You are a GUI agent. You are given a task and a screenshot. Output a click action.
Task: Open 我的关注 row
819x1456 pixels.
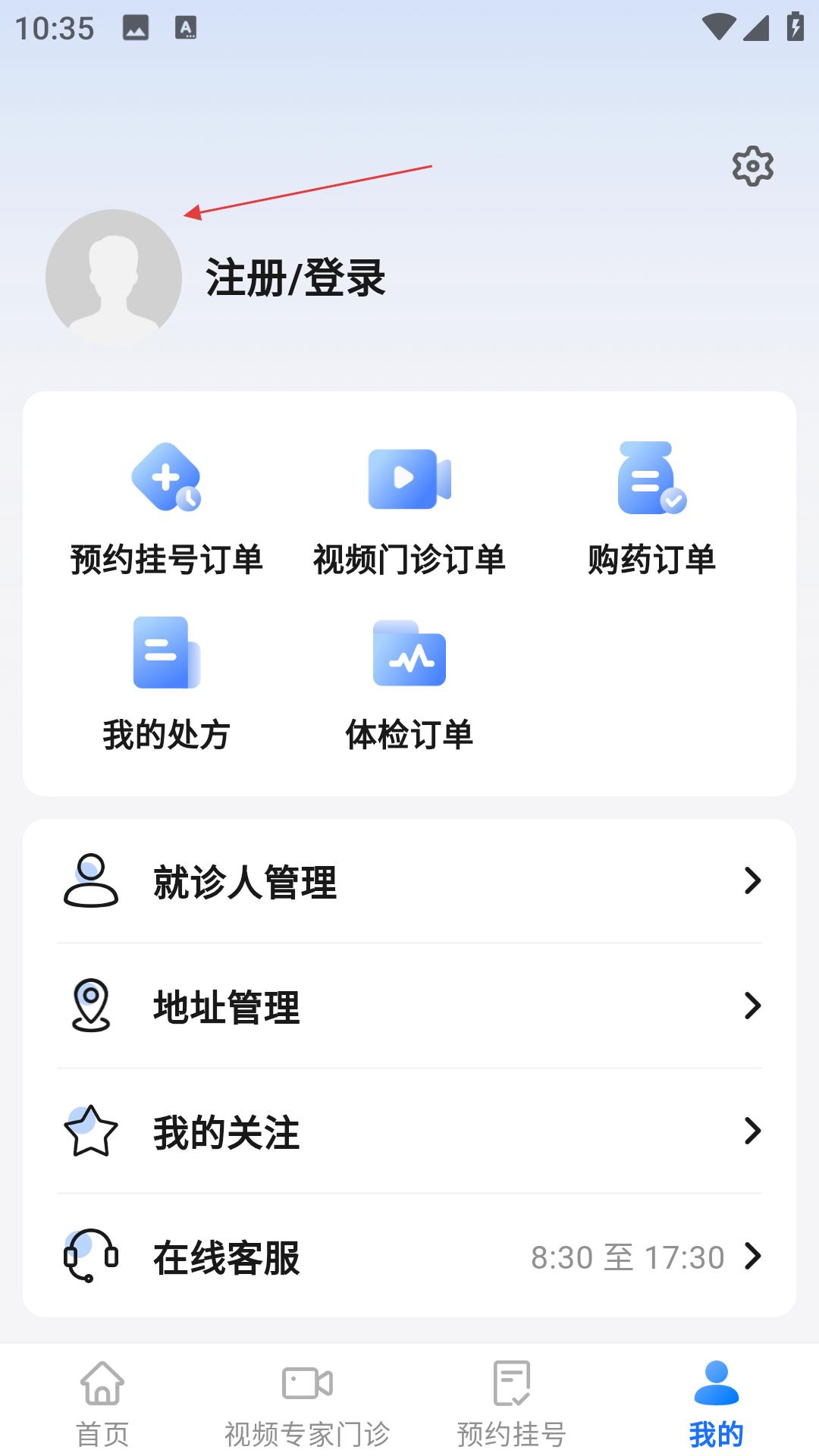coord(409,1131)
